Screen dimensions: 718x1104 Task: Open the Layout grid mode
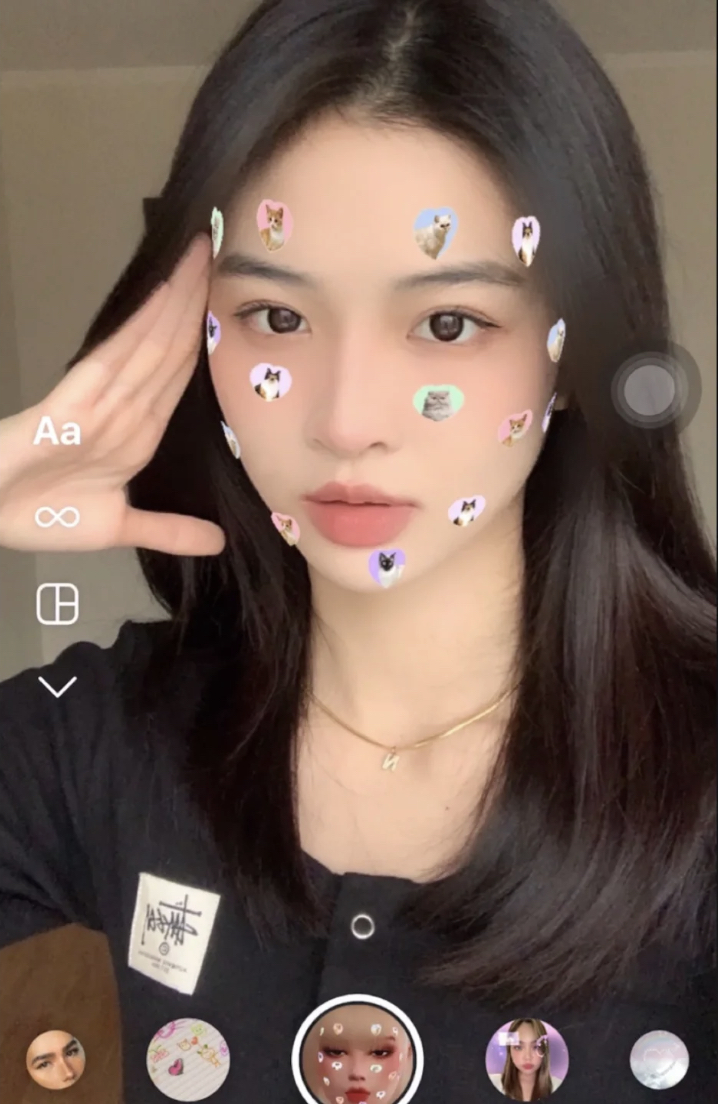(57, 604)
